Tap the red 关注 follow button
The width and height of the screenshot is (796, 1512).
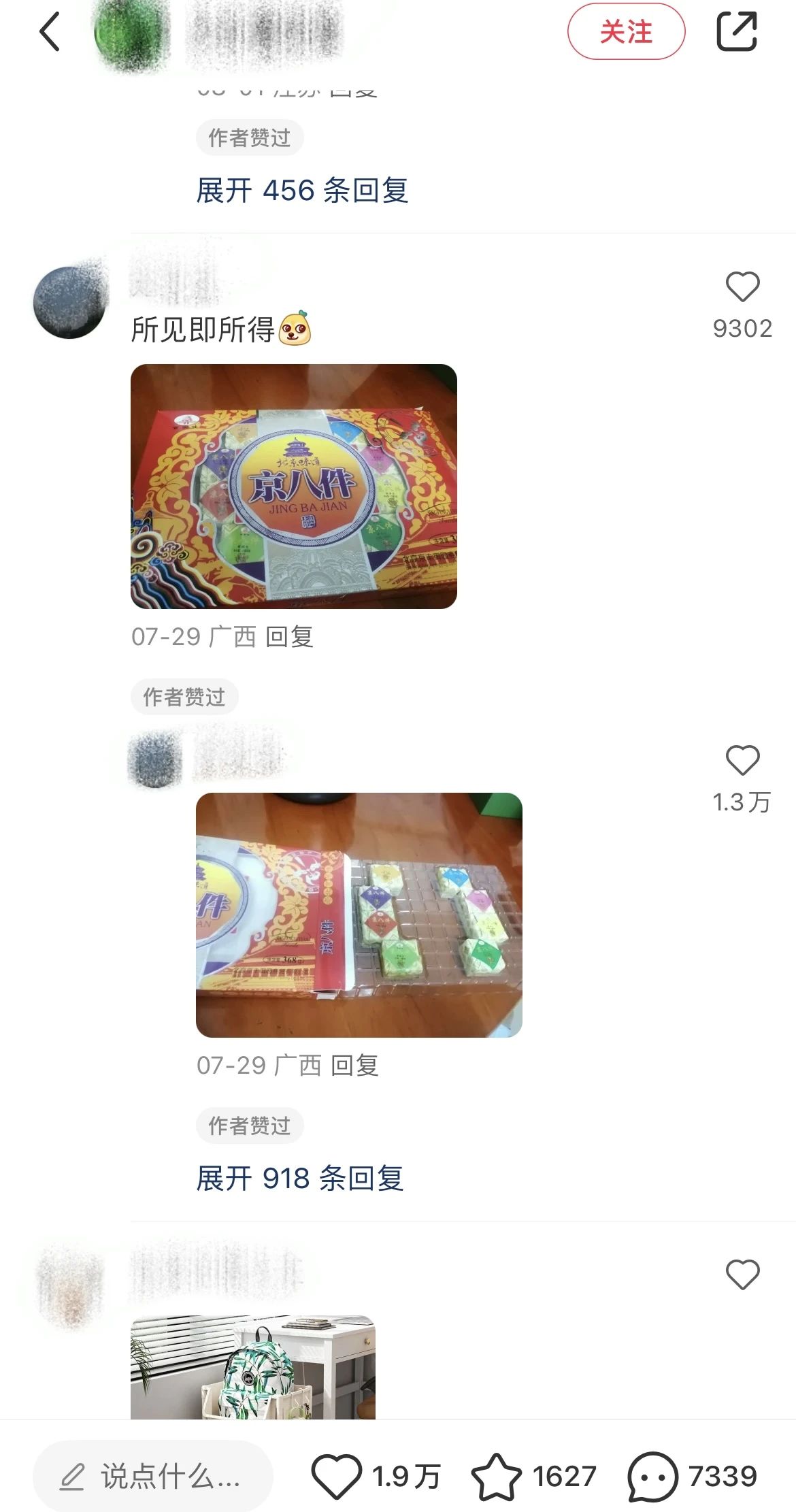coord(626,32)
